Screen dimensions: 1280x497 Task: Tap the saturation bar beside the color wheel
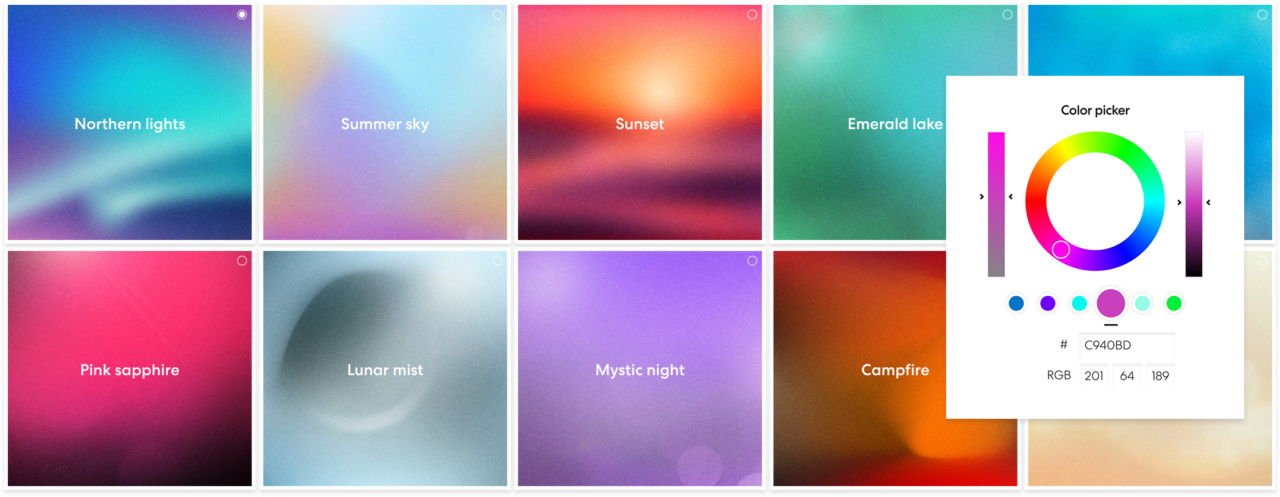pos(996,203)
